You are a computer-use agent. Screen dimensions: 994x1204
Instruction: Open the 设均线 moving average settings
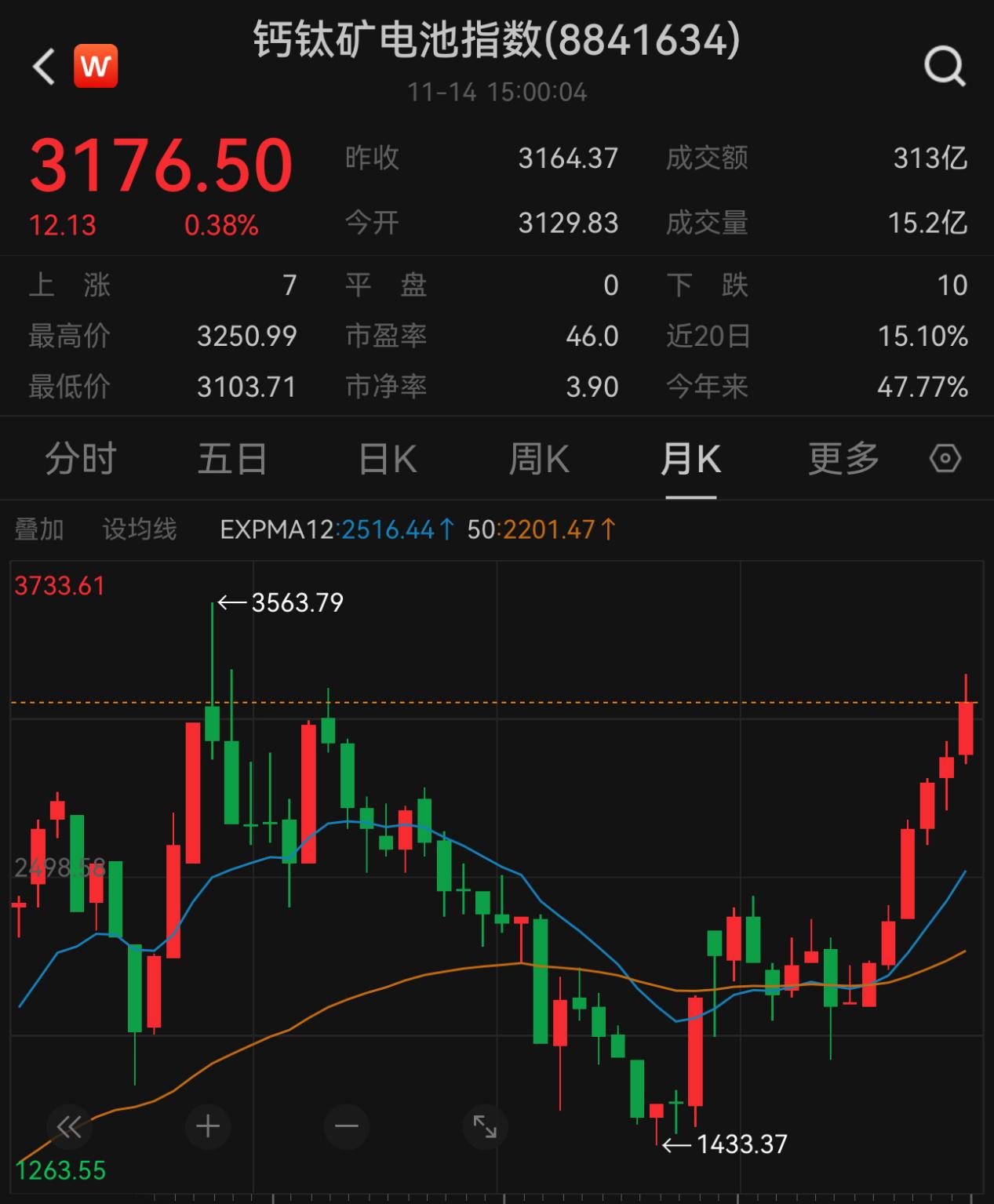(x=140, y=529)
